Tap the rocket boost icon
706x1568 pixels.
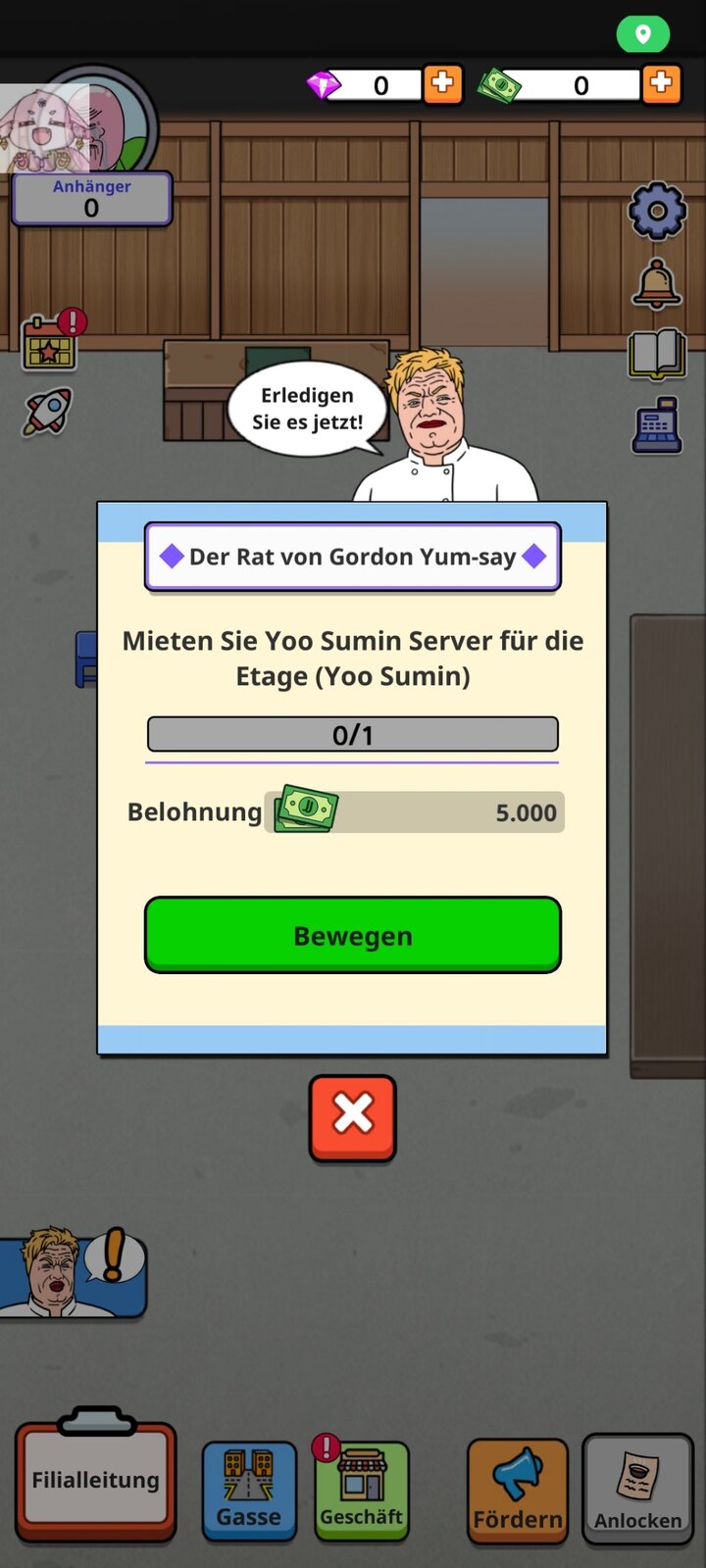point(48,413)
